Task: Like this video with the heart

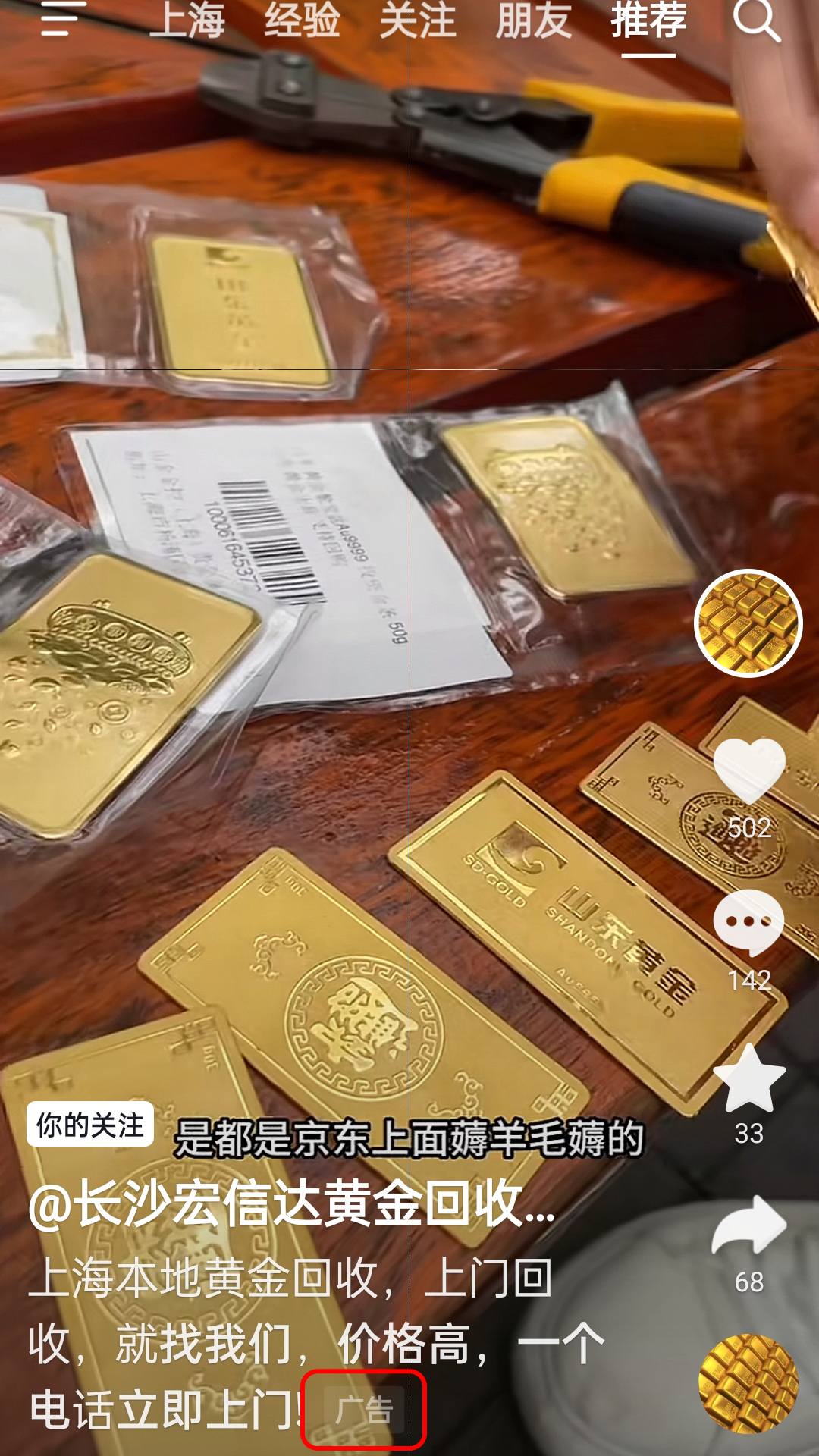Action: tap(749, 770)
